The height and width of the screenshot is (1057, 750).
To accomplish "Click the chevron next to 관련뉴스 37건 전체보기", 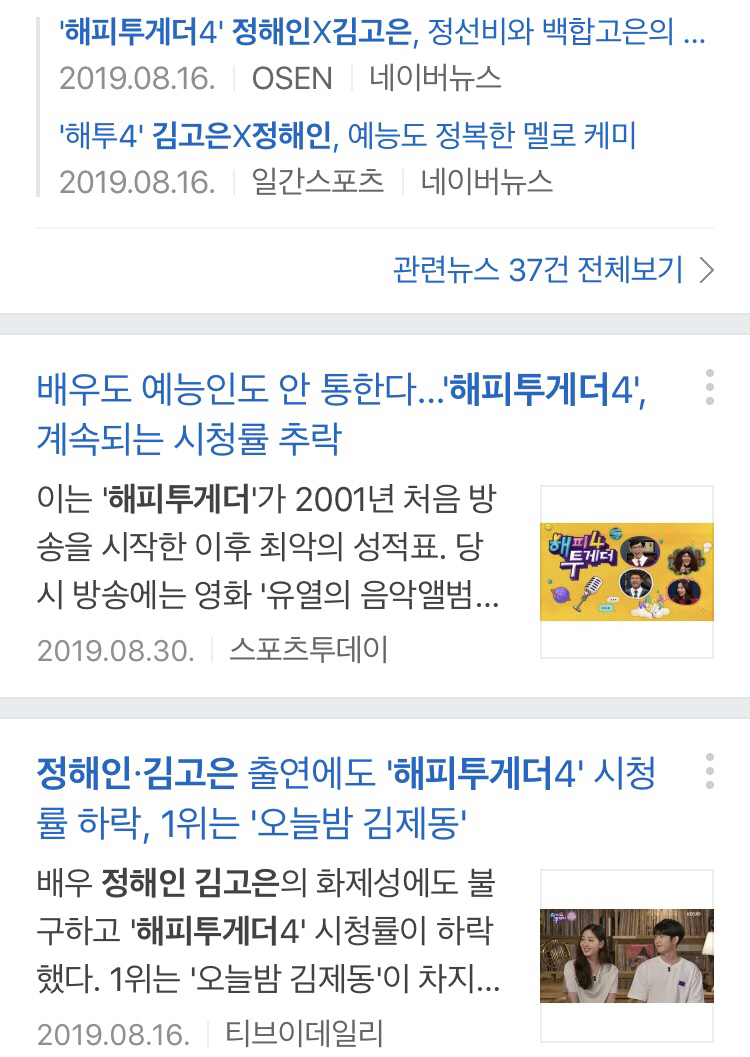I will click(x=706, y=267).
